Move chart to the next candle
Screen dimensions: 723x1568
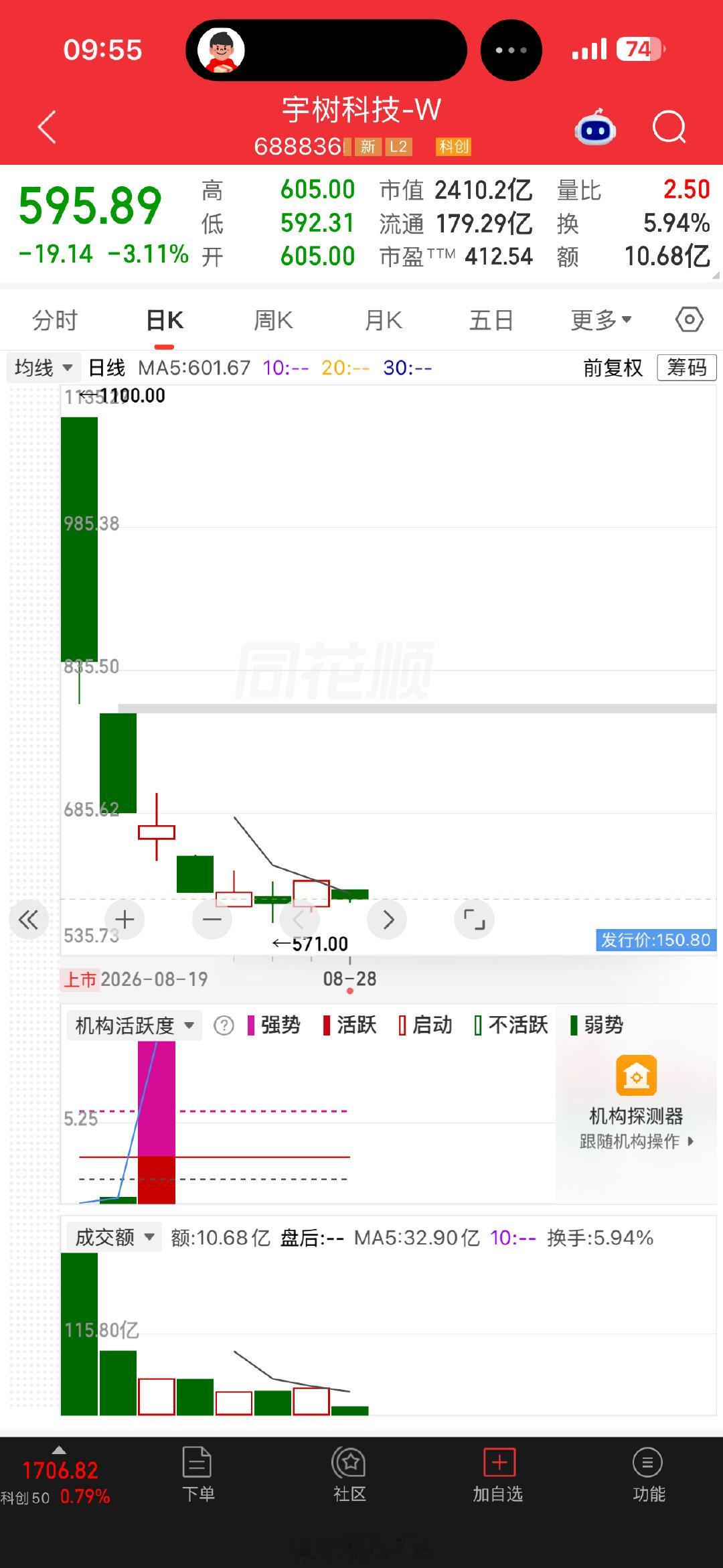[x=388, y=920]
